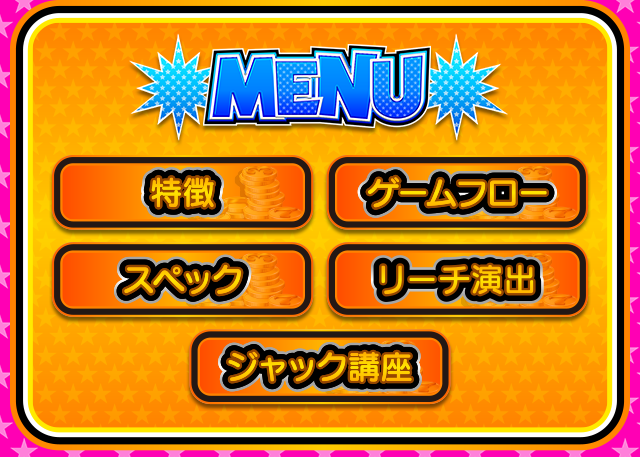The width and height of the screenshot is (640, 457).
Task: Select the ゲームフロー button
Action: (456, 192)
